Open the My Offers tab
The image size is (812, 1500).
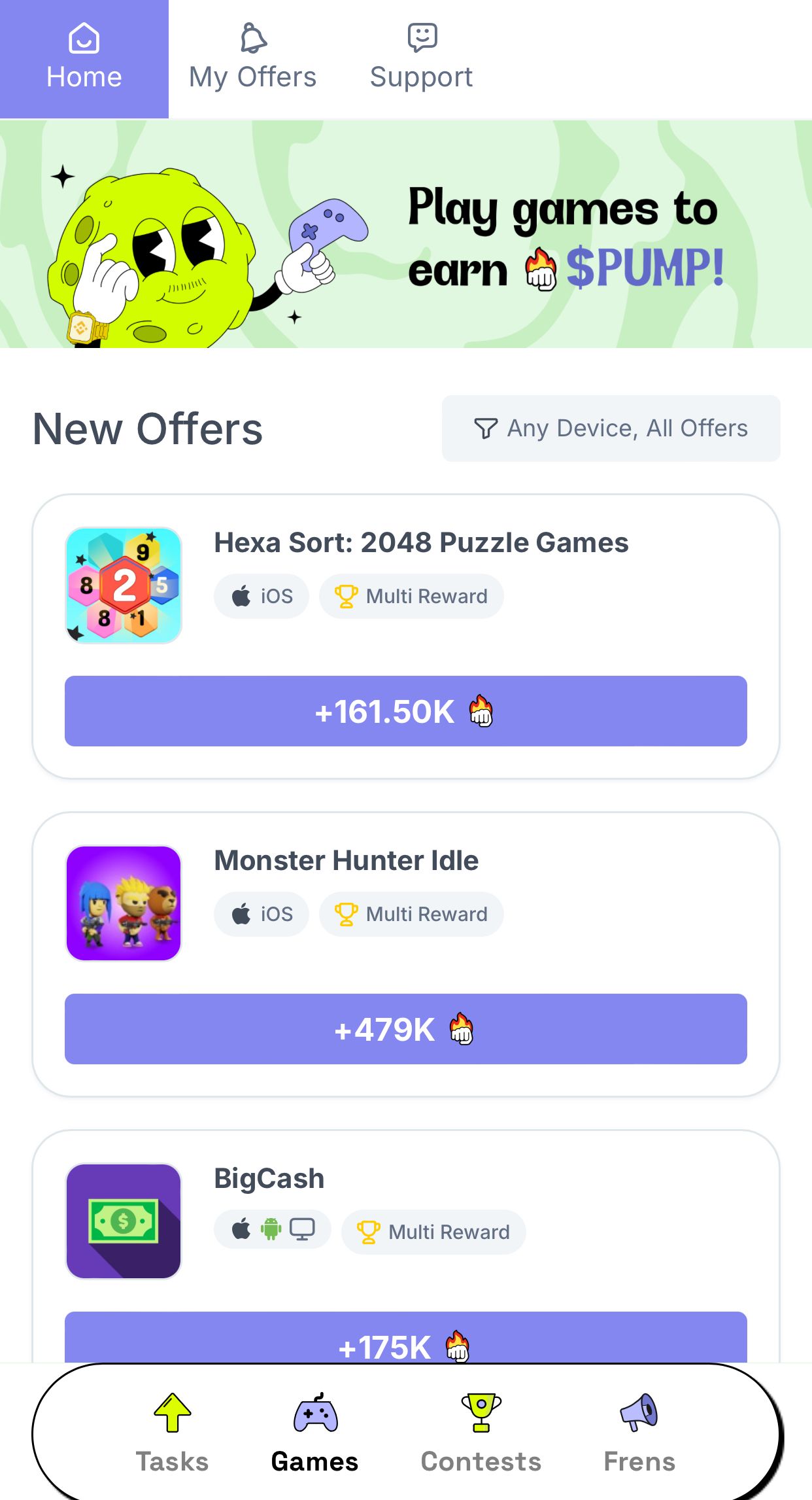click(252, 59)
